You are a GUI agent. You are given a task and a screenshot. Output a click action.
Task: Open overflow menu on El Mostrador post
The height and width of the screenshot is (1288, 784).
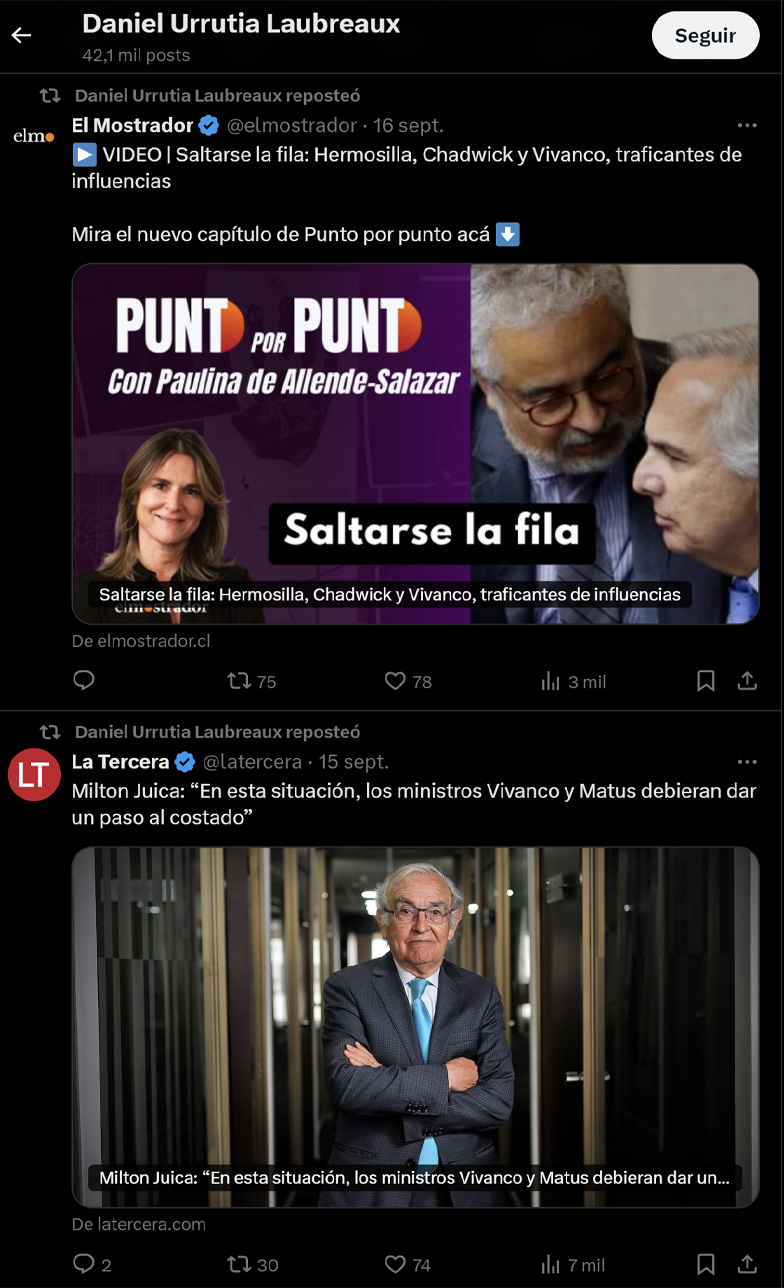tap(747, 126)
